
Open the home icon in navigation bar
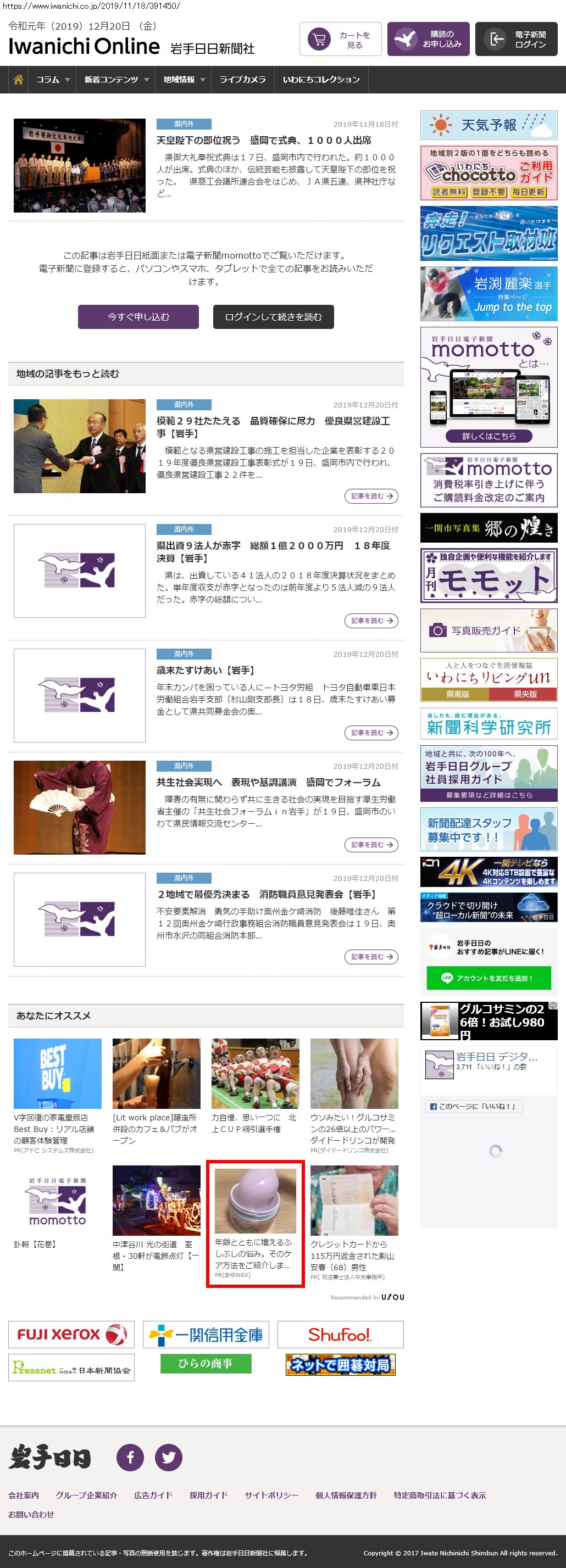pyautogui.click(x=18, y=80)
